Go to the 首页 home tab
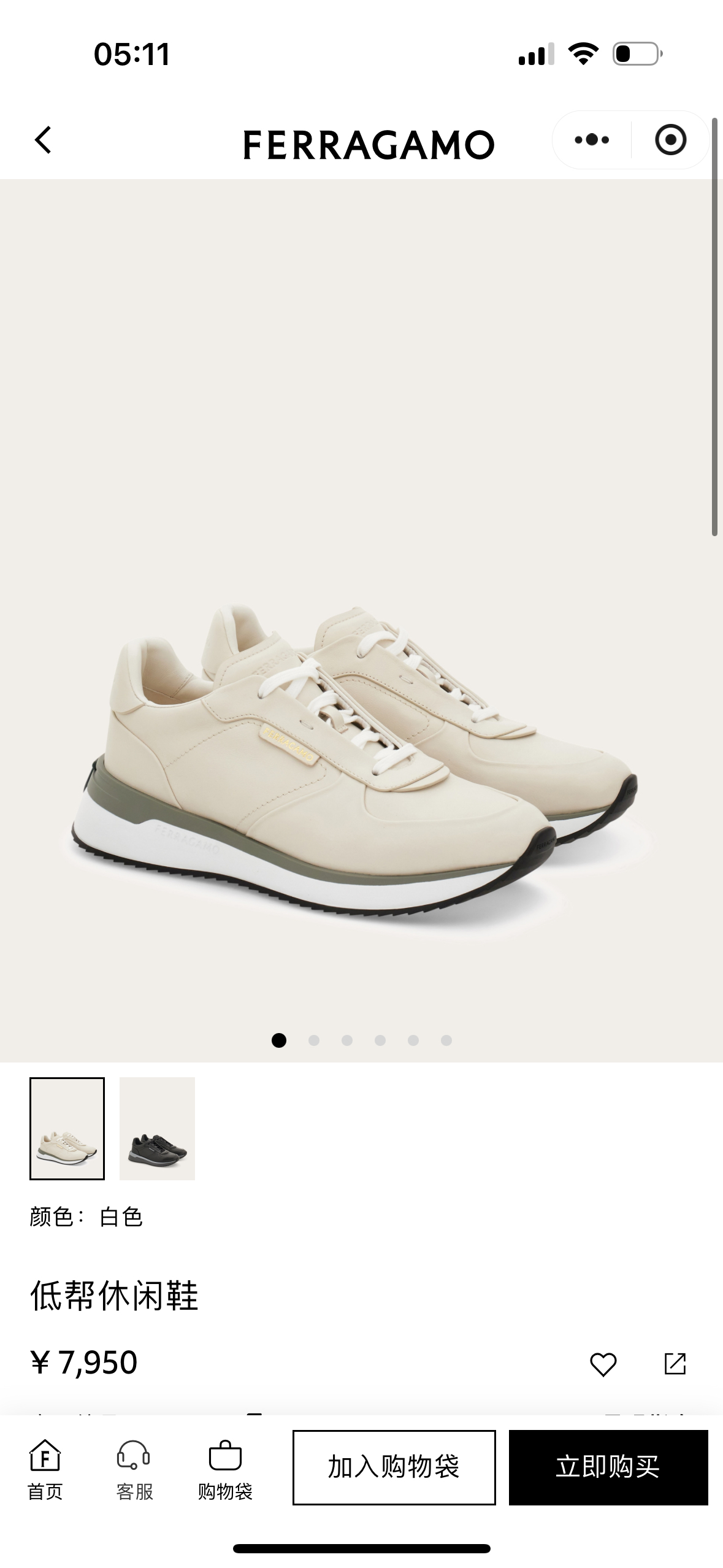 pyautogui.click(x=45, y=1469)
